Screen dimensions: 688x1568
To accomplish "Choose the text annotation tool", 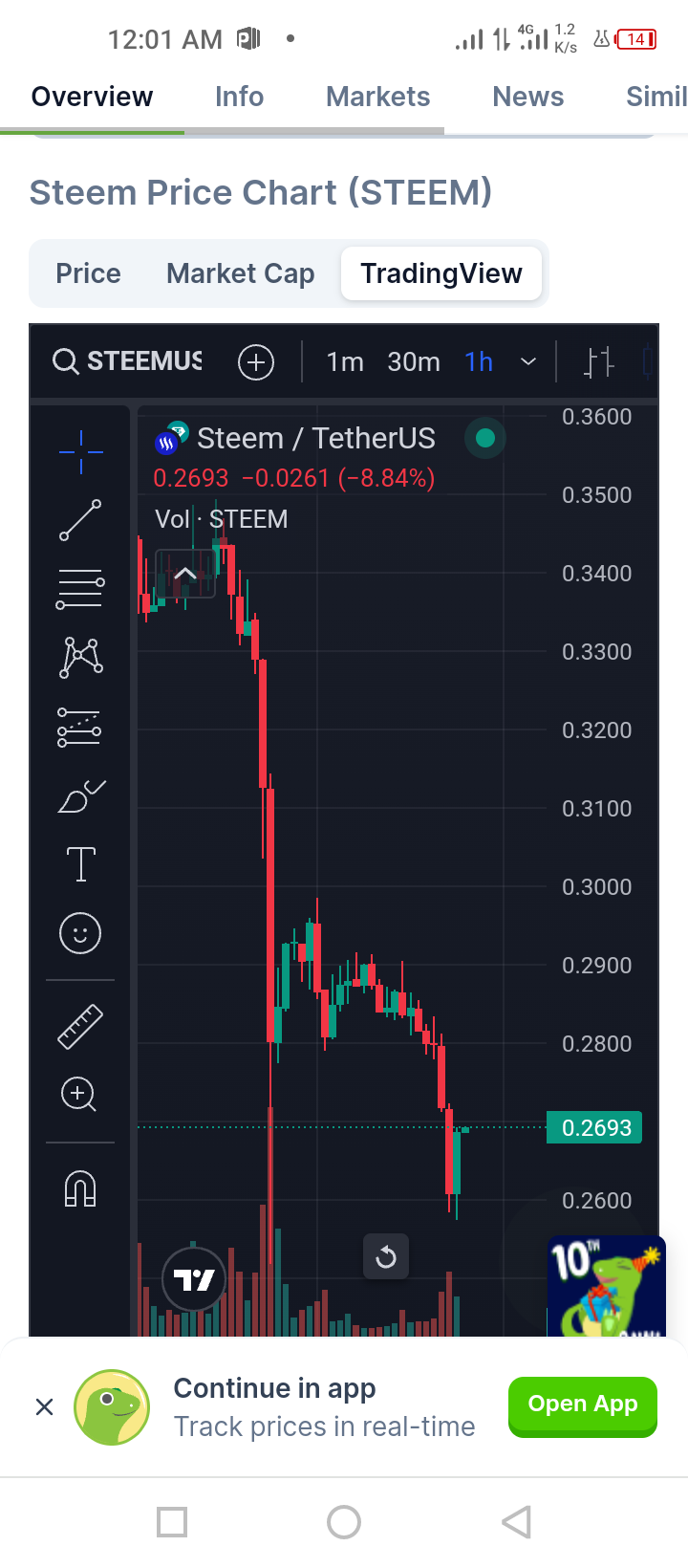I will (80, 864).
